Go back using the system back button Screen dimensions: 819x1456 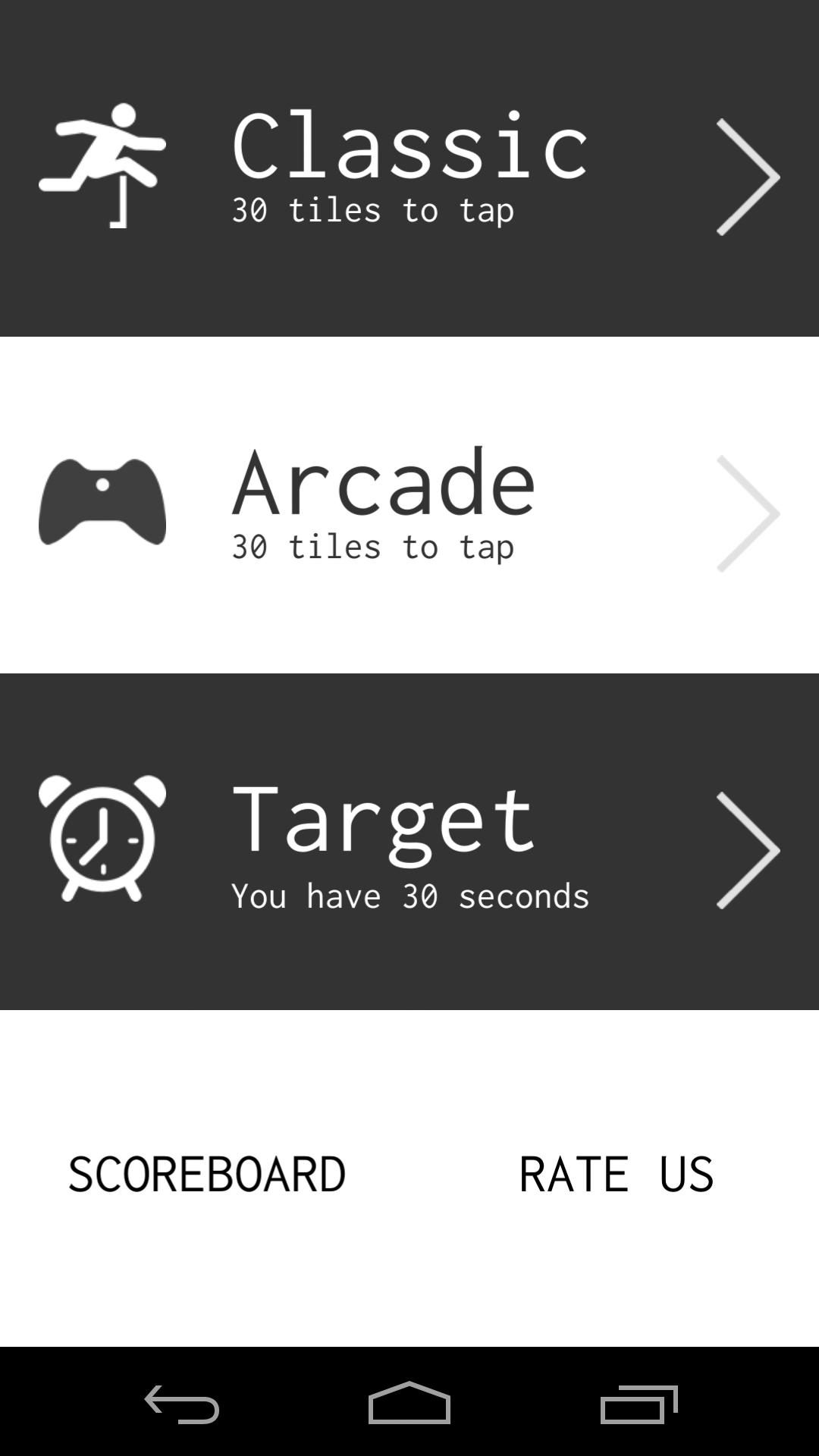(182, 1403)
